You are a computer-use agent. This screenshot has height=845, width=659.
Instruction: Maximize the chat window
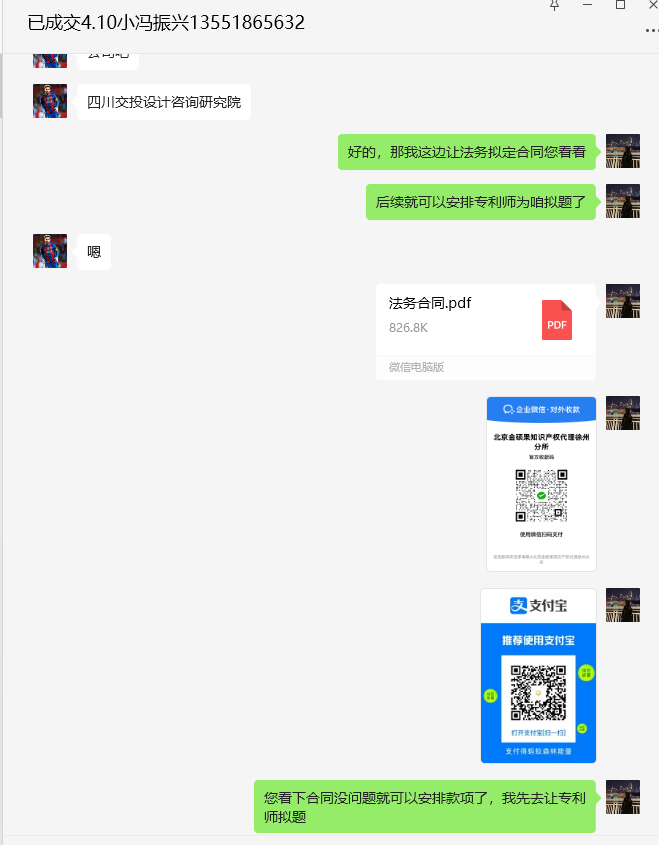click(x=620, y=5)
